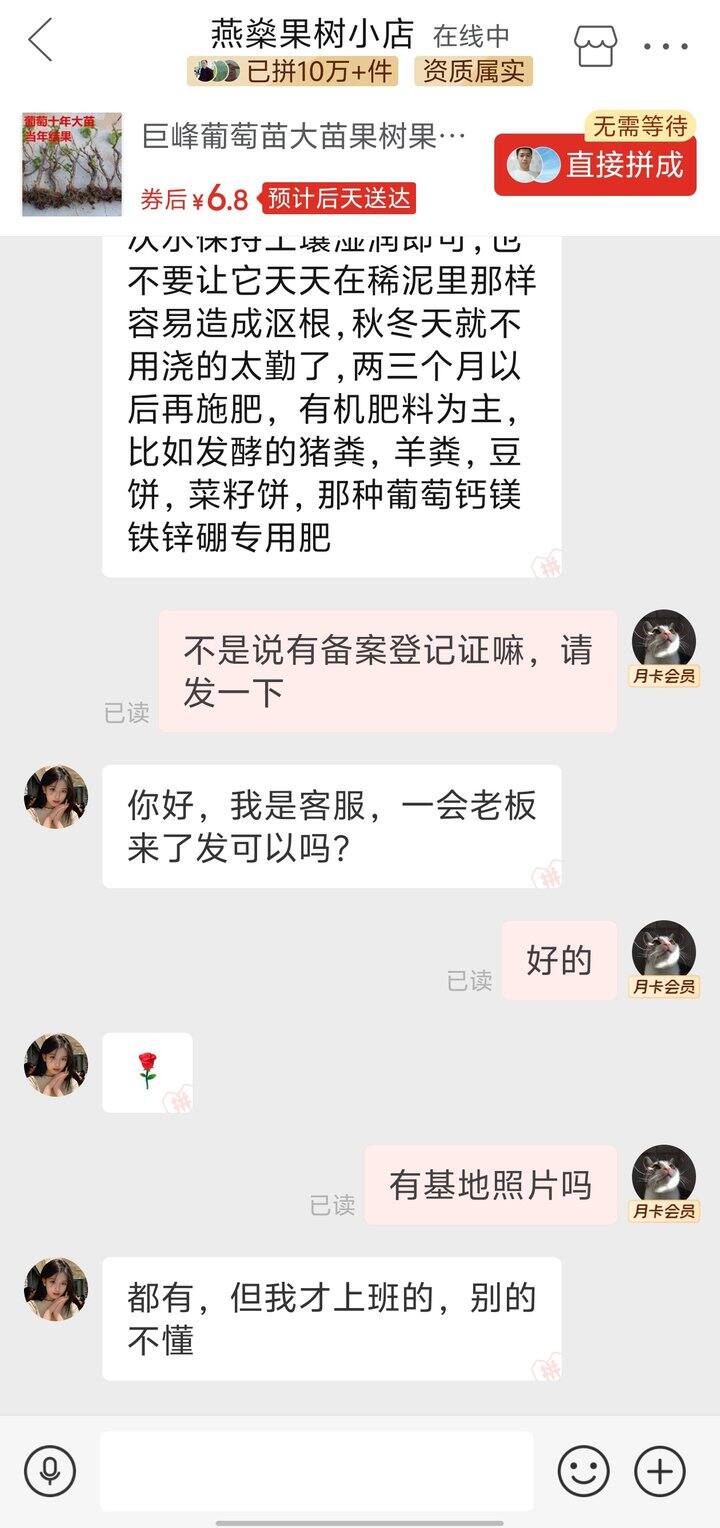This screenshot has height=1528, width=720.
Task: Go back from the chat
Action: tap(40, 41)
